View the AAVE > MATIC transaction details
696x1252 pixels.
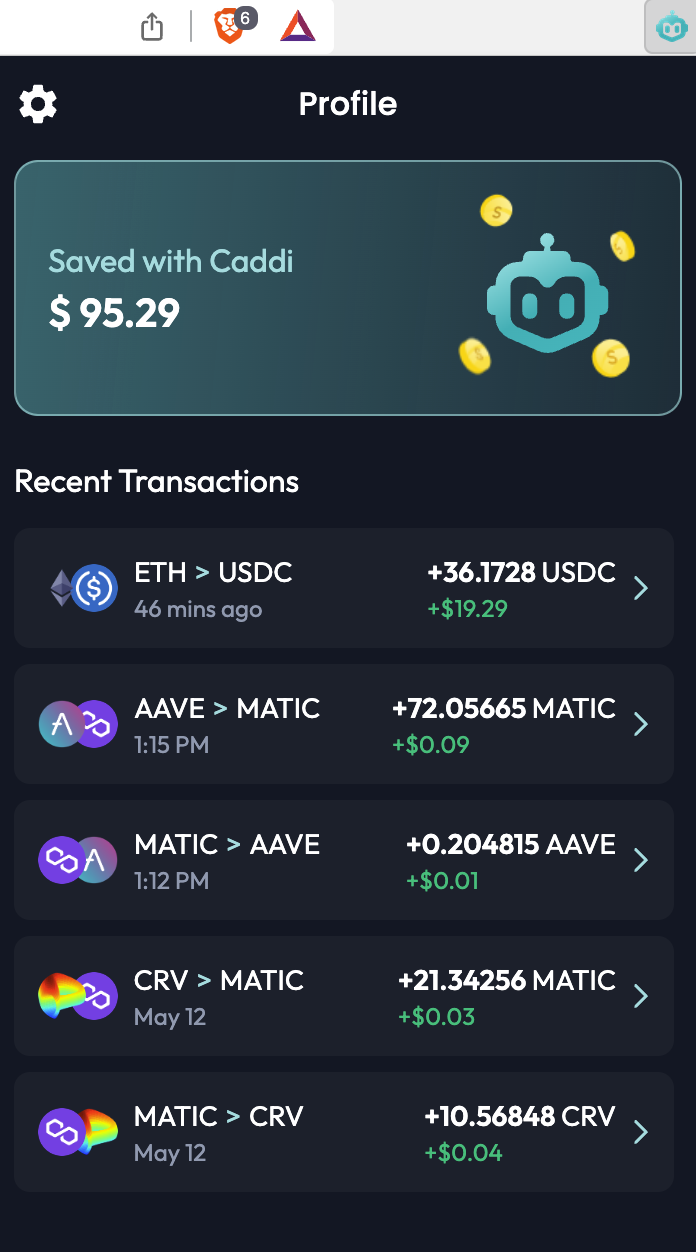[344, 724]
